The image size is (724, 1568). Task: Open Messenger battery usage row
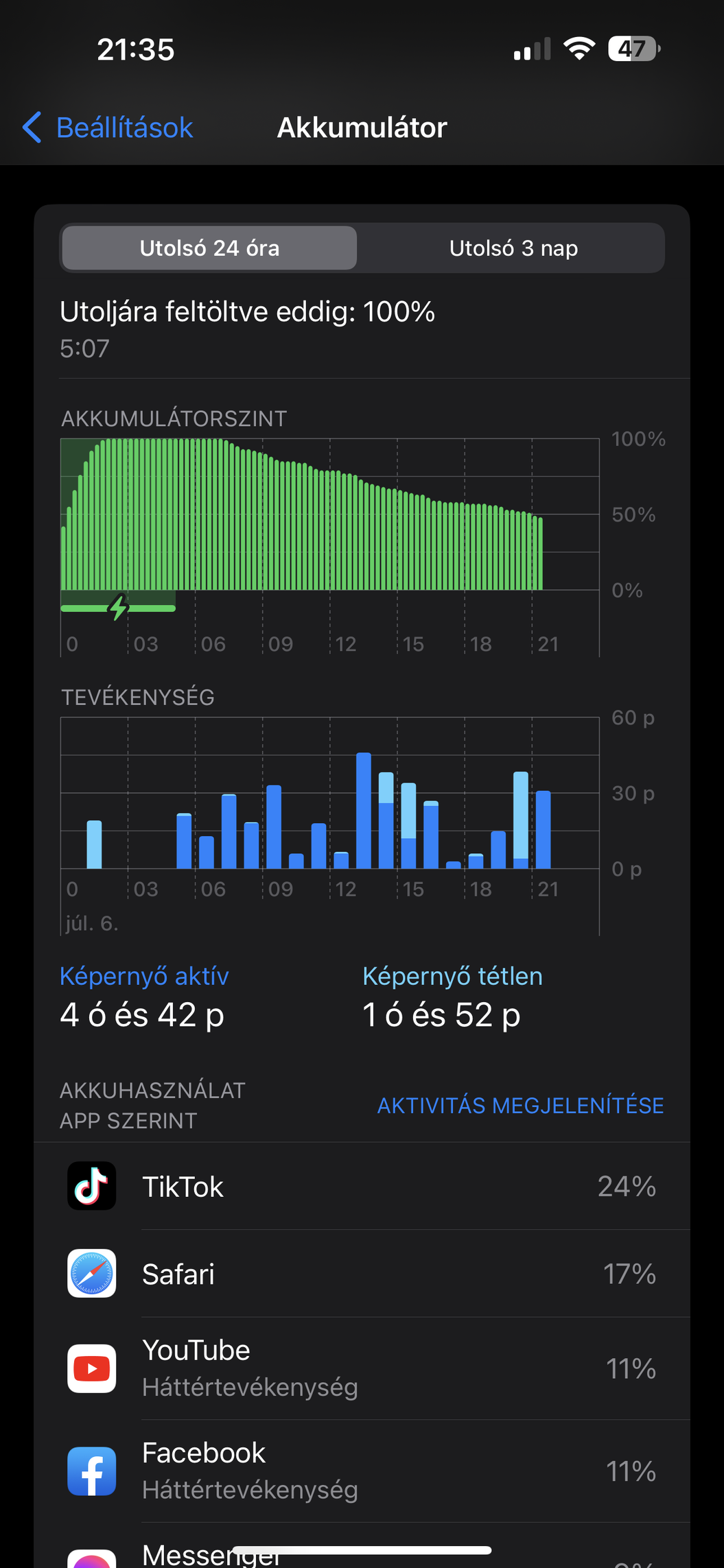click(x=362, y=1546)
